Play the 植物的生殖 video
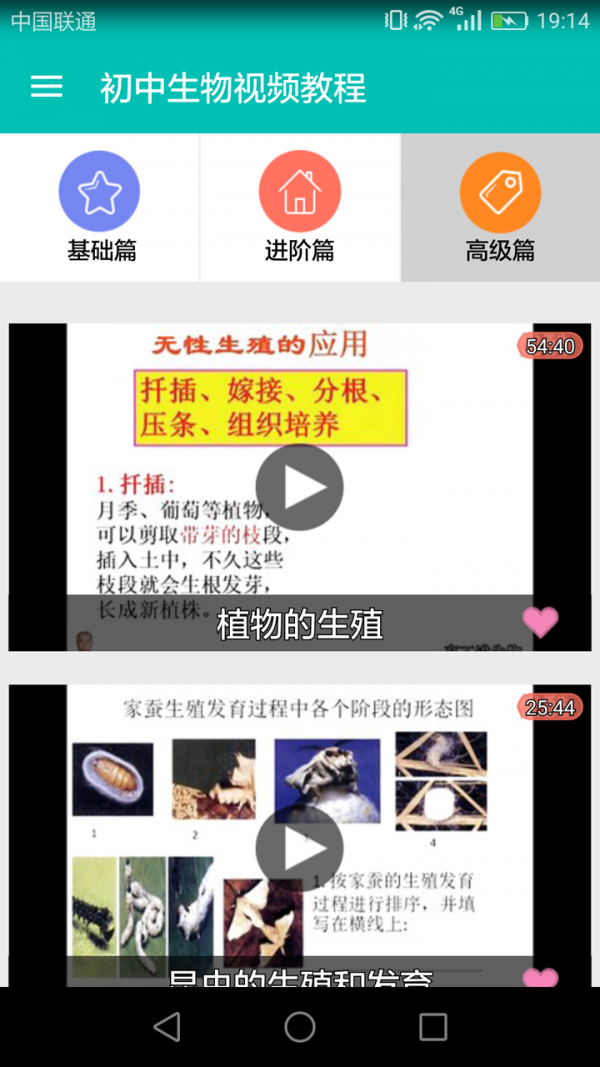Screen dimensions: 600x1067 pos(299,487)
